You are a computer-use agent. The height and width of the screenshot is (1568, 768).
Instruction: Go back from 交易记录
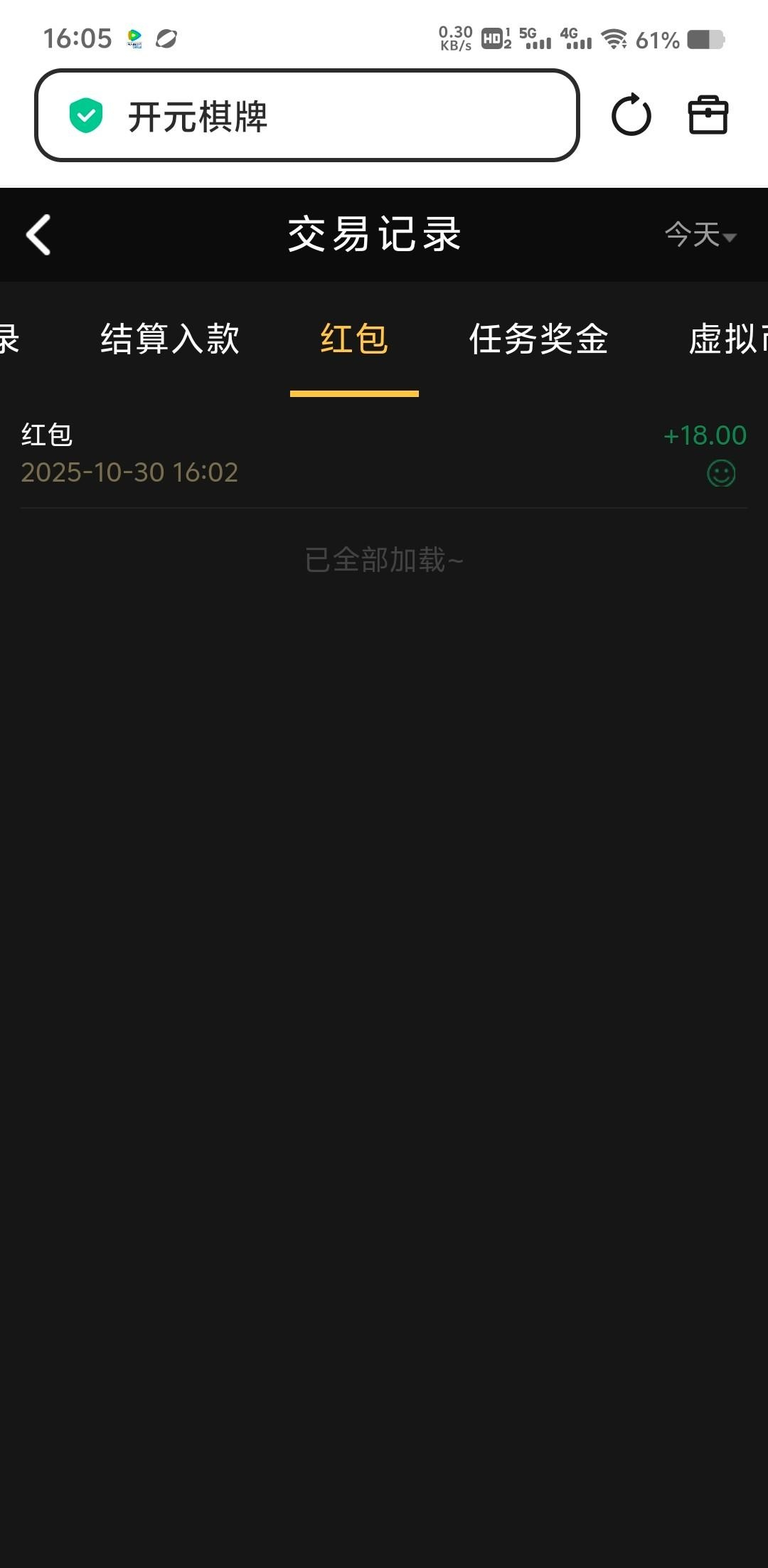(39, 235)
